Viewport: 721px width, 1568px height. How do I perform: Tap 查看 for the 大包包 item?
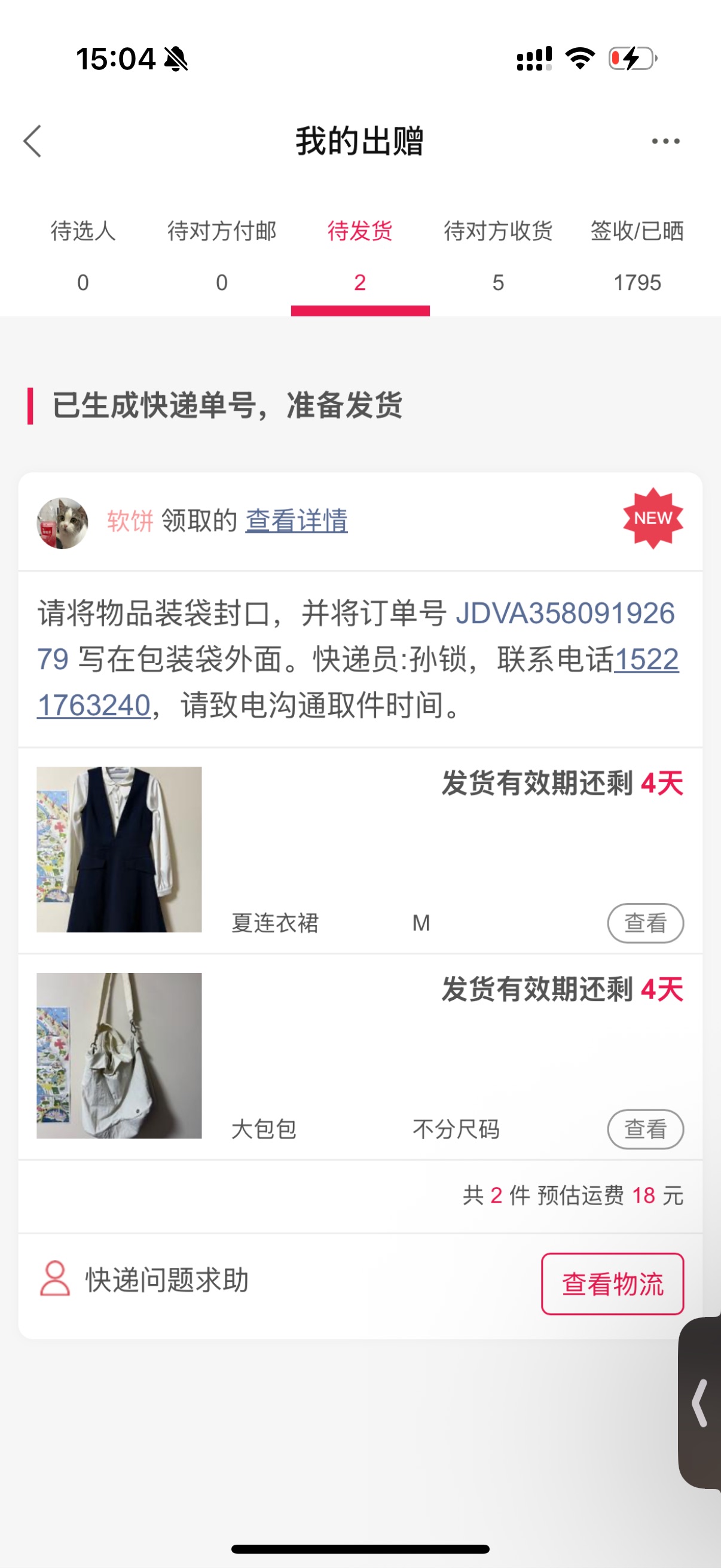646,1129
